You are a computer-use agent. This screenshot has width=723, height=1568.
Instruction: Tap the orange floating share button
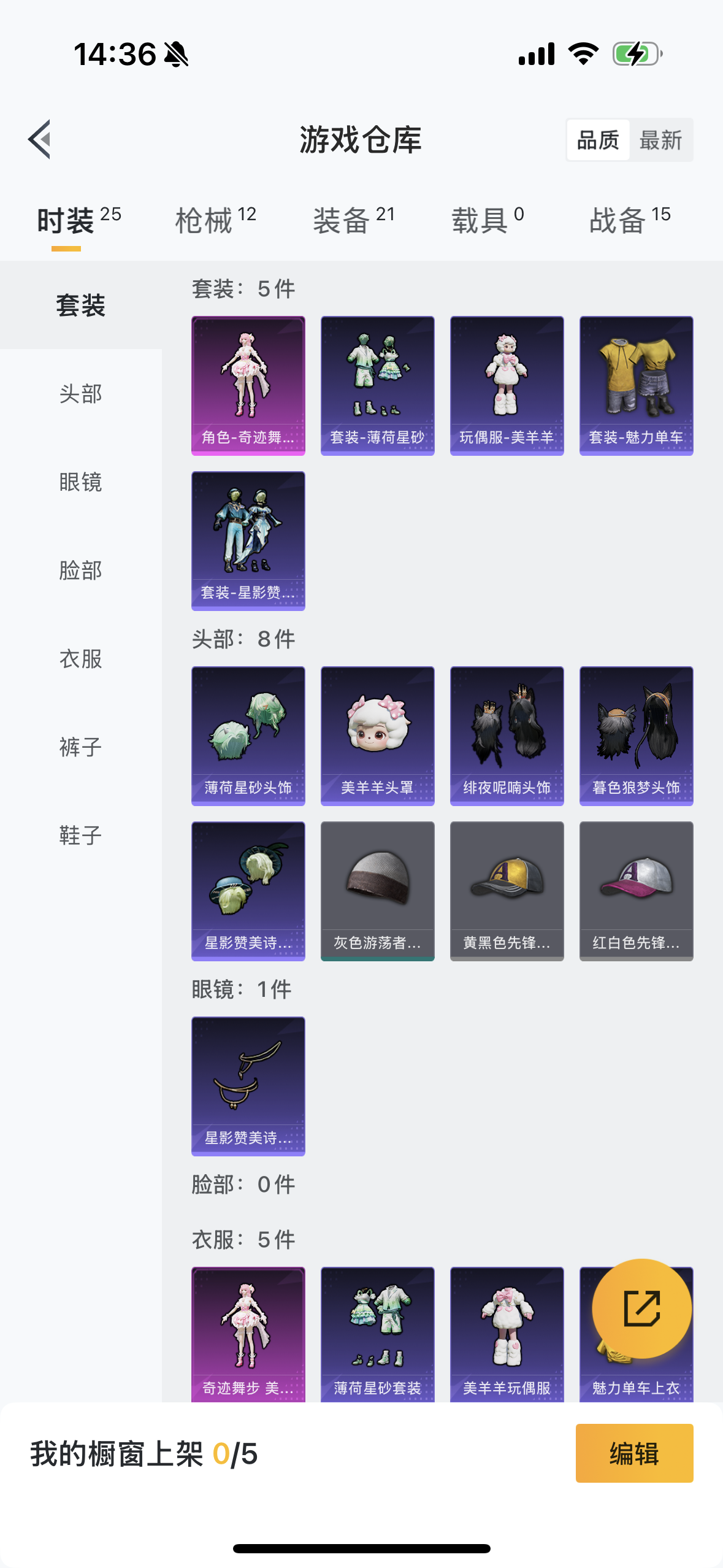coord(642,1309)
